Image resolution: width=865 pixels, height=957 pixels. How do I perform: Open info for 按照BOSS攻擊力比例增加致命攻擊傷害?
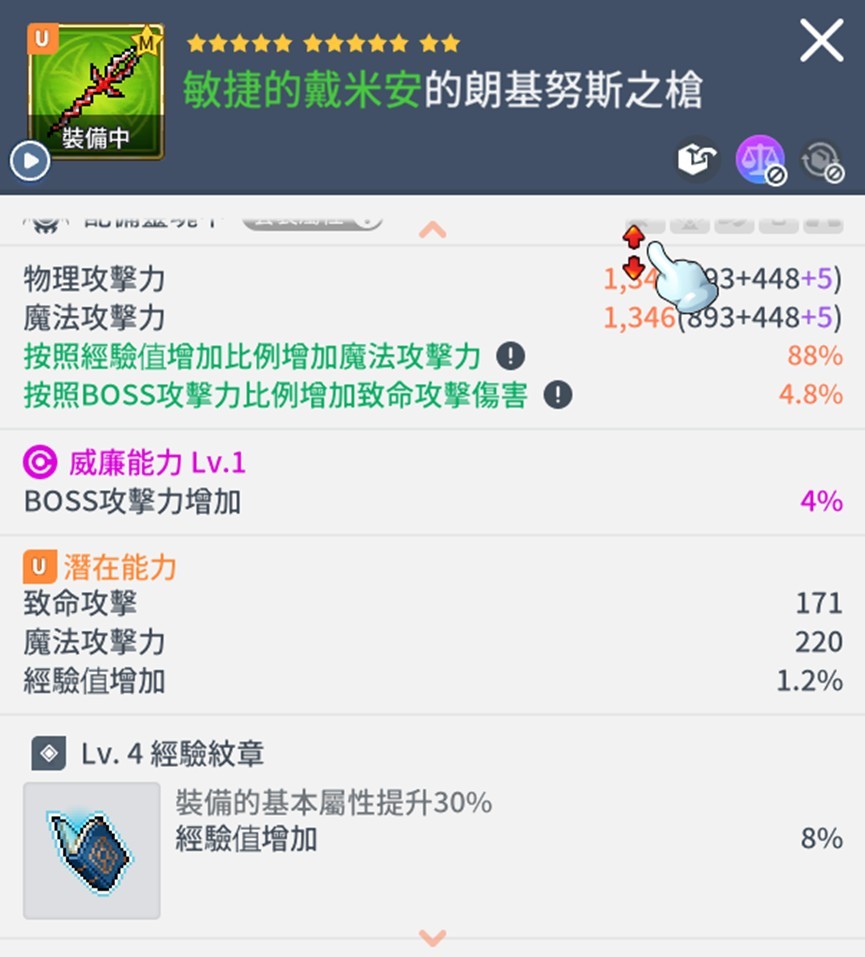[x=557, y=395]
